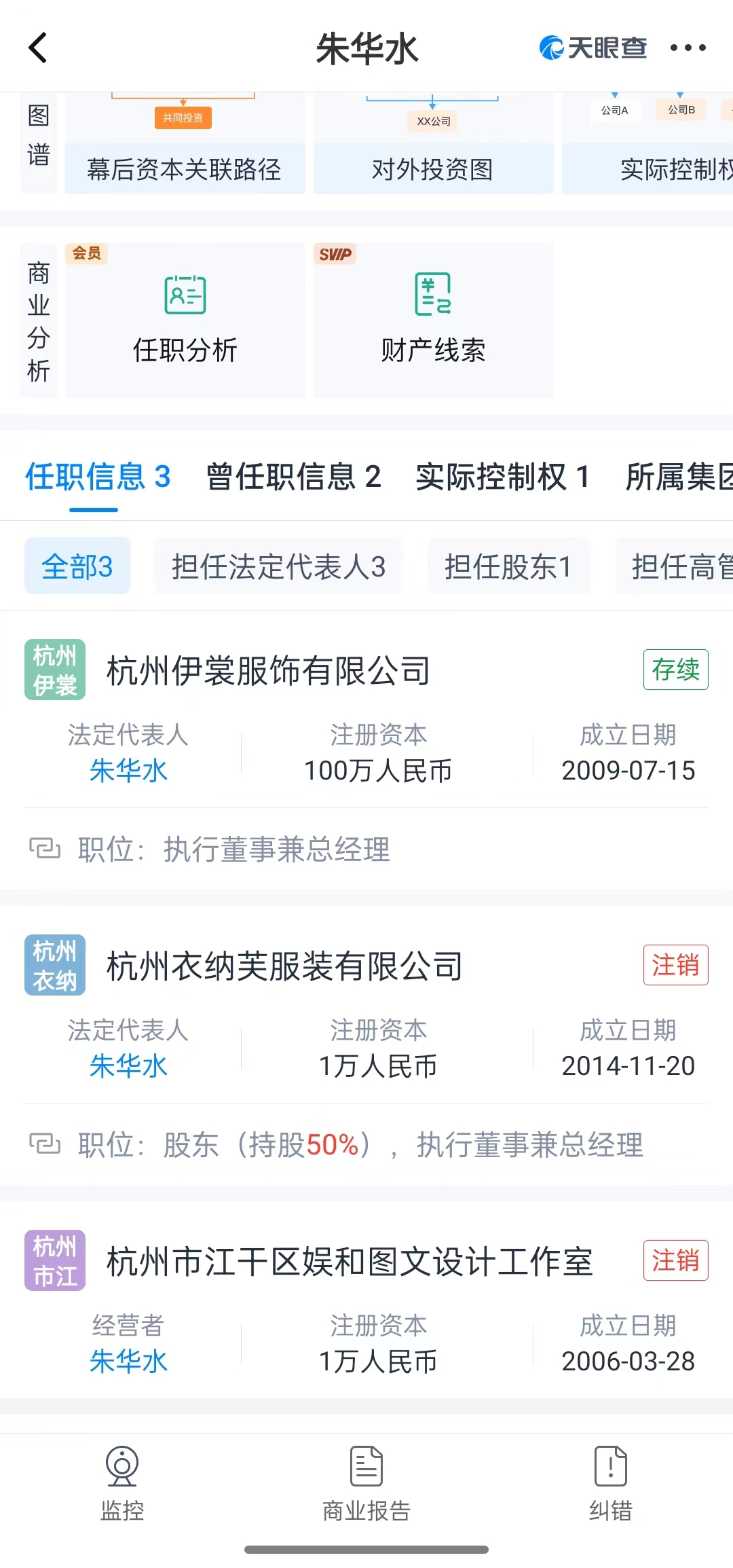The width and height of the screenshot is (733, 1568).
Task: Open 商业报告 from the bottom bar
Action: pos(366,1483)
